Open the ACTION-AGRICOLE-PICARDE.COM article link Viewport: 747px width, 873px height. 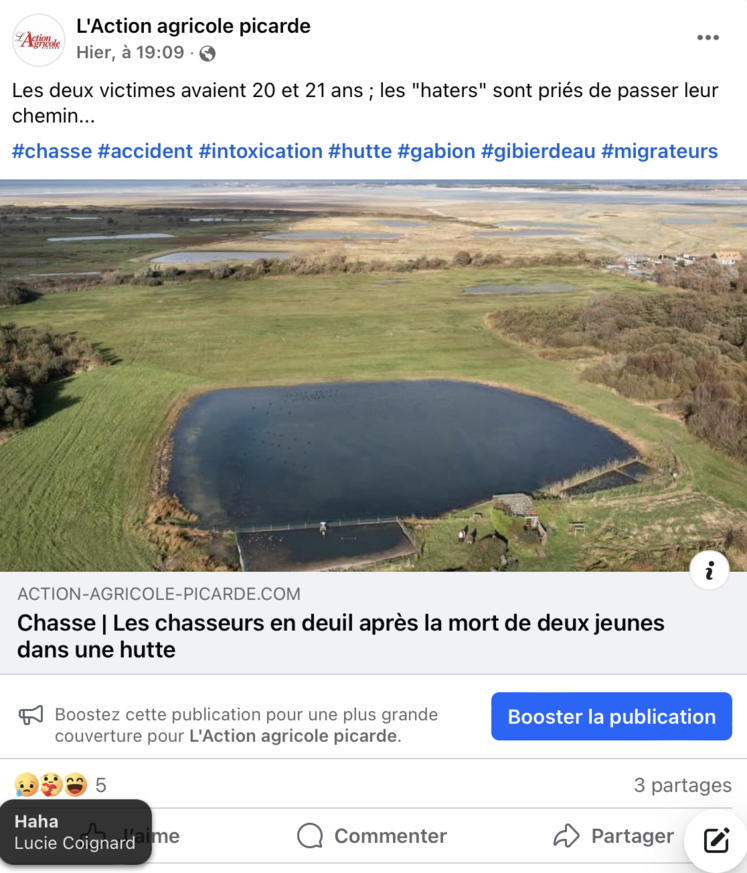pyautogui.click(x=158, y=593)
